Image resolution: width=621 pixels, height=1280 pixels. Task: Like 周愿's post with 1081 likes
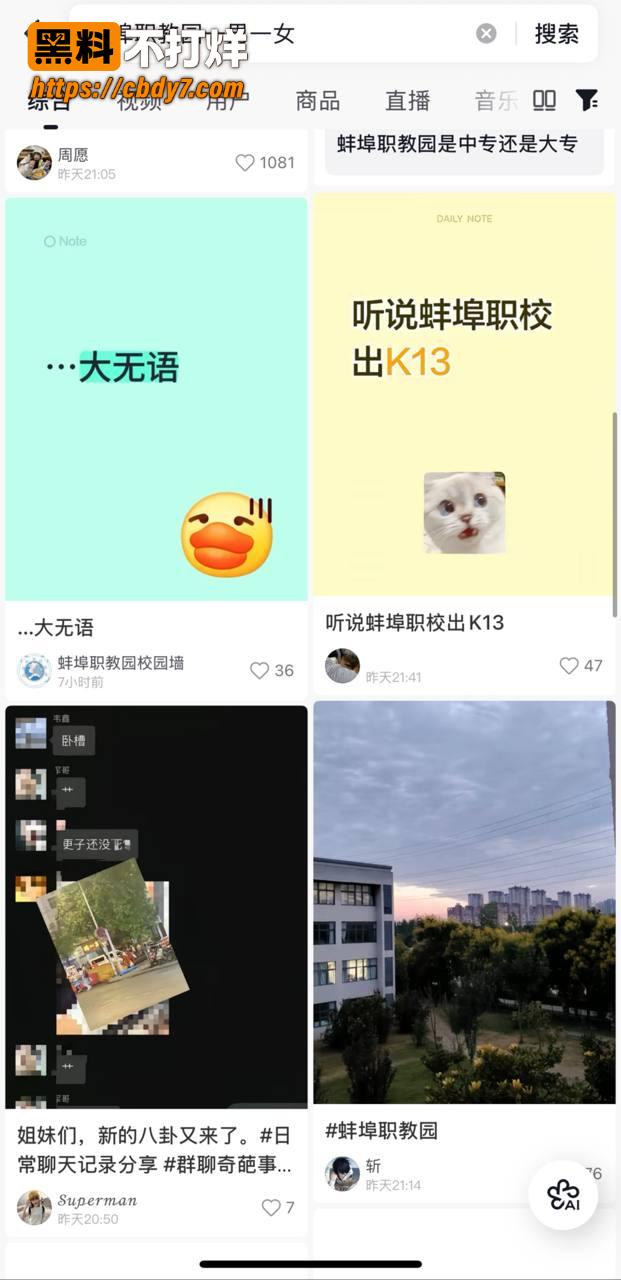[x=265, y=162]
